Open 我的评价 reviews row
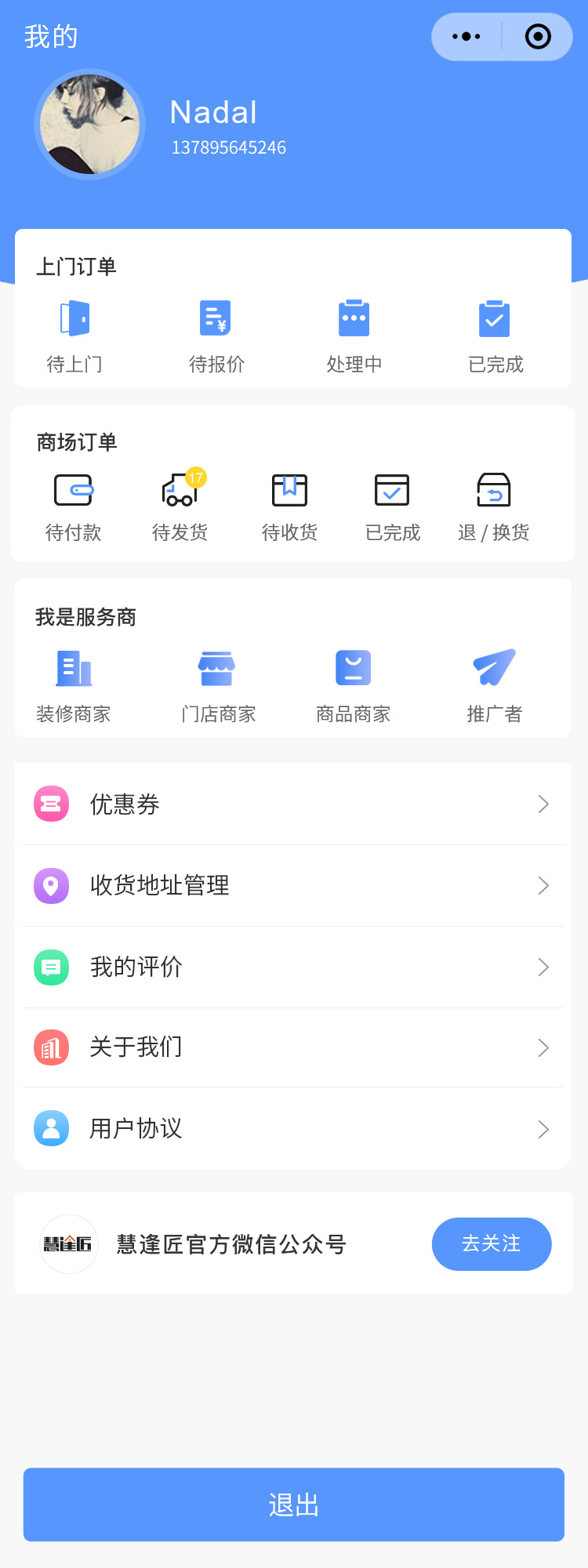 293,967
